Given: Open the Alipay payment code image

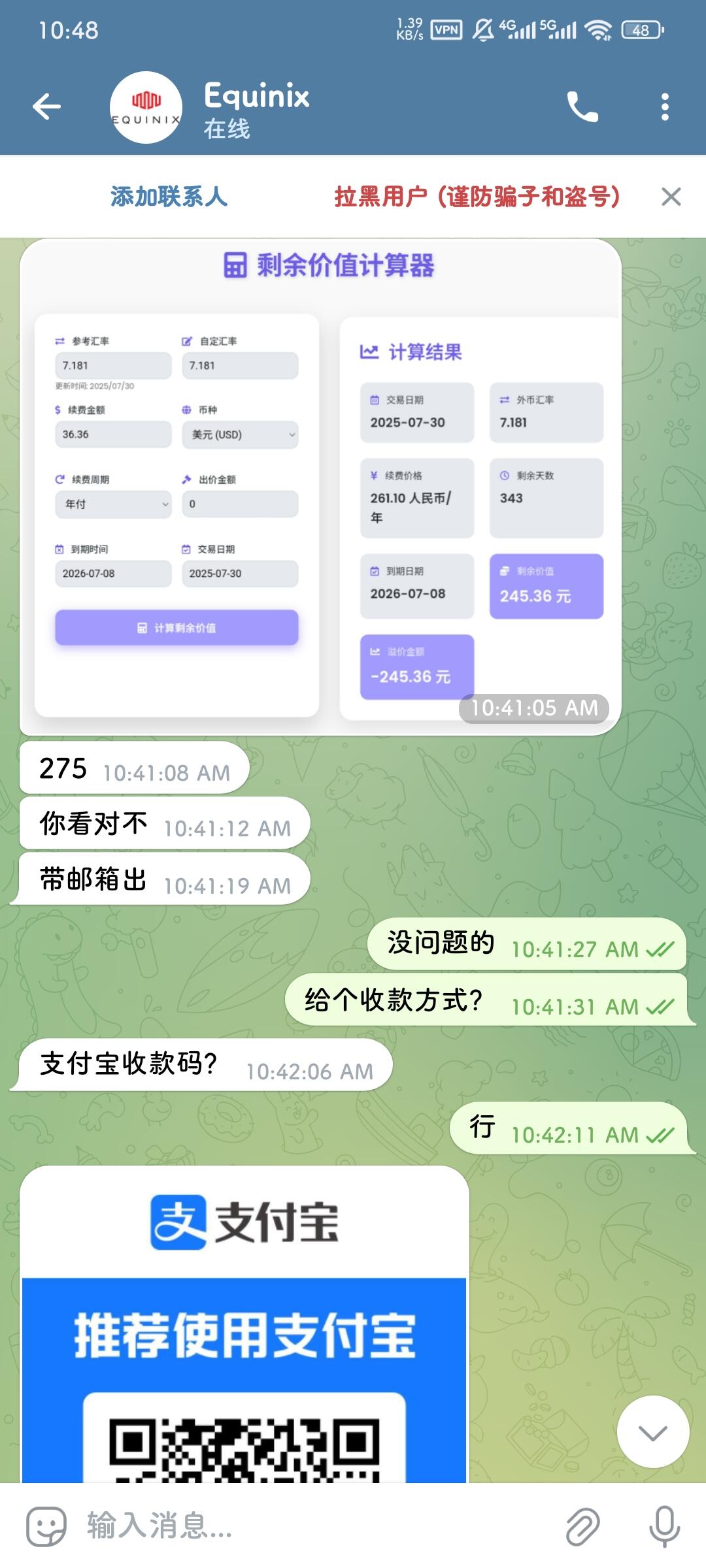Looking at the screenshot, I should (x=244, y=1326).
